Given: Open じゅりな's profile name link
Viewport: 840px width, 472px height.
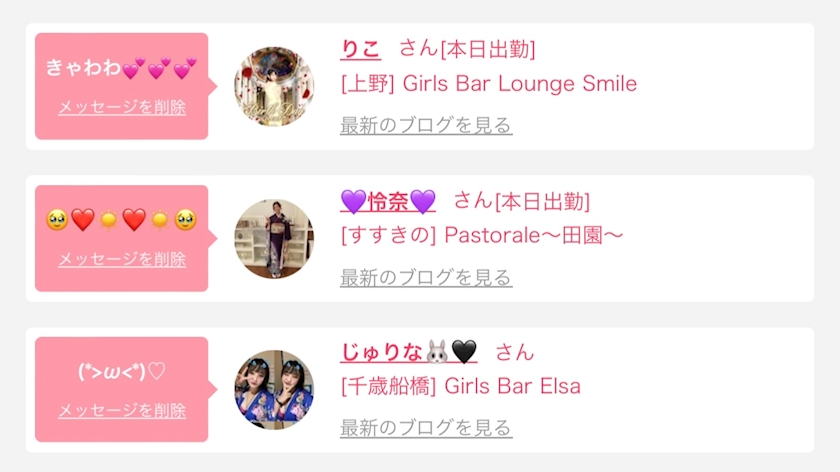Looking at the screenshot, I should [x=408, y=352].
